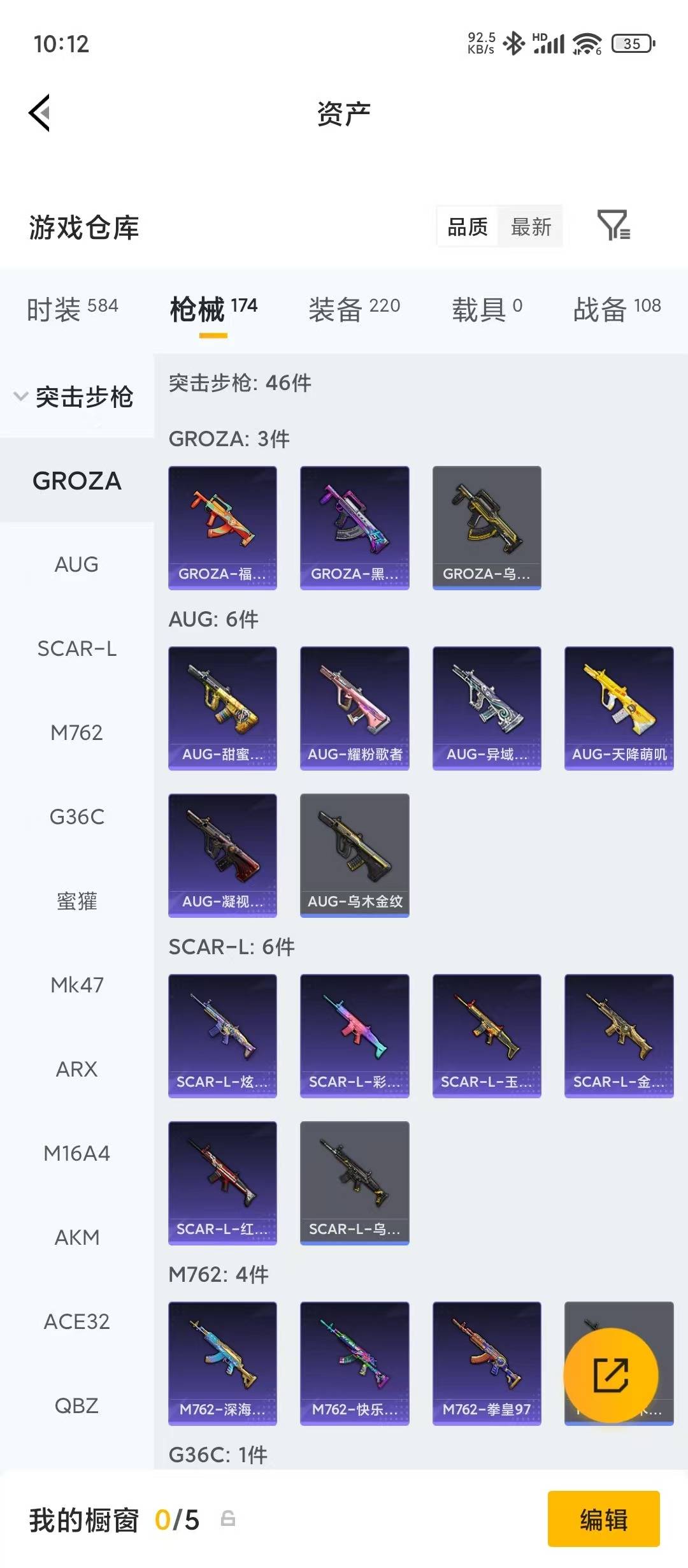Screen dimensions: 688x1568
Task: Select the 战备 tab
Action: (x=617, y=310)
